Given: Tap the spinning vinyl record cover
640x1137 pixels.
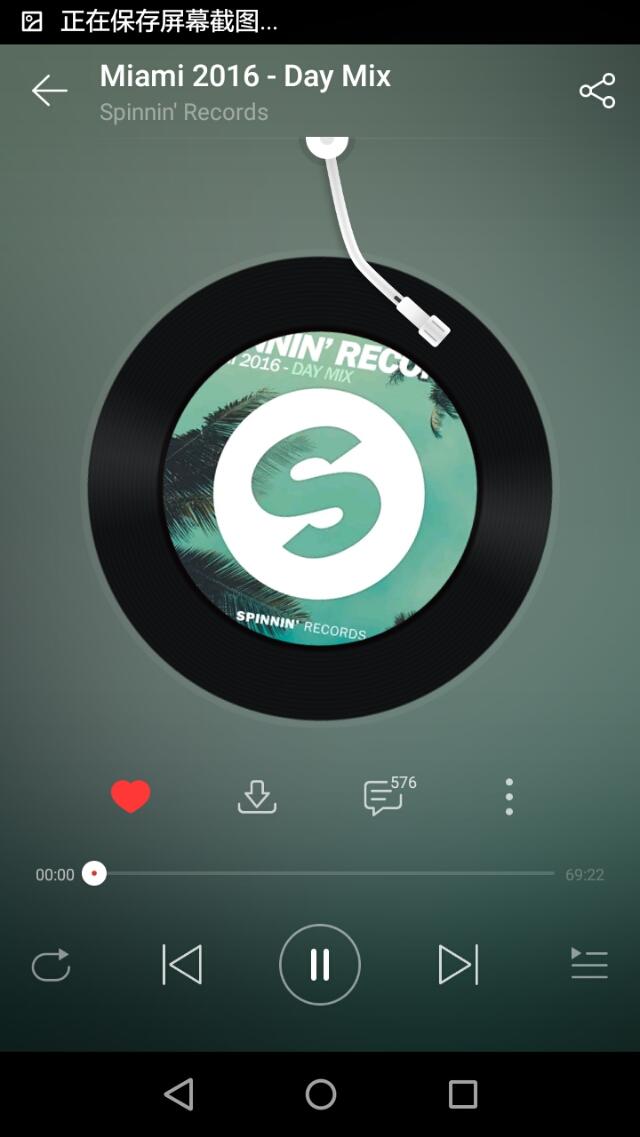Looking at the screenshot, I should pos(320,489).
